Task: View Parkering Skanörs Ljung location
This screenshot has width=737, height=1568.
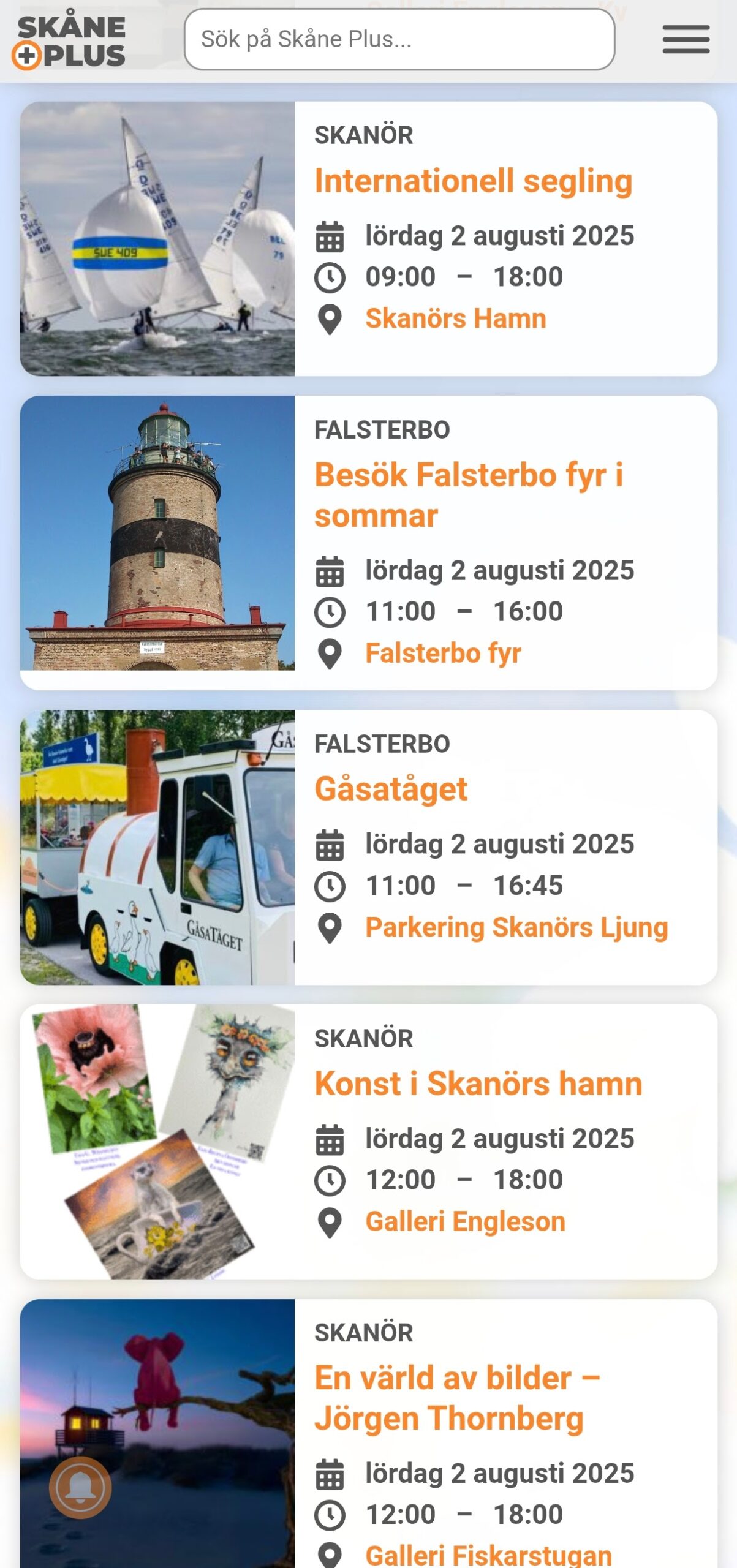Action: click(516, 927)
